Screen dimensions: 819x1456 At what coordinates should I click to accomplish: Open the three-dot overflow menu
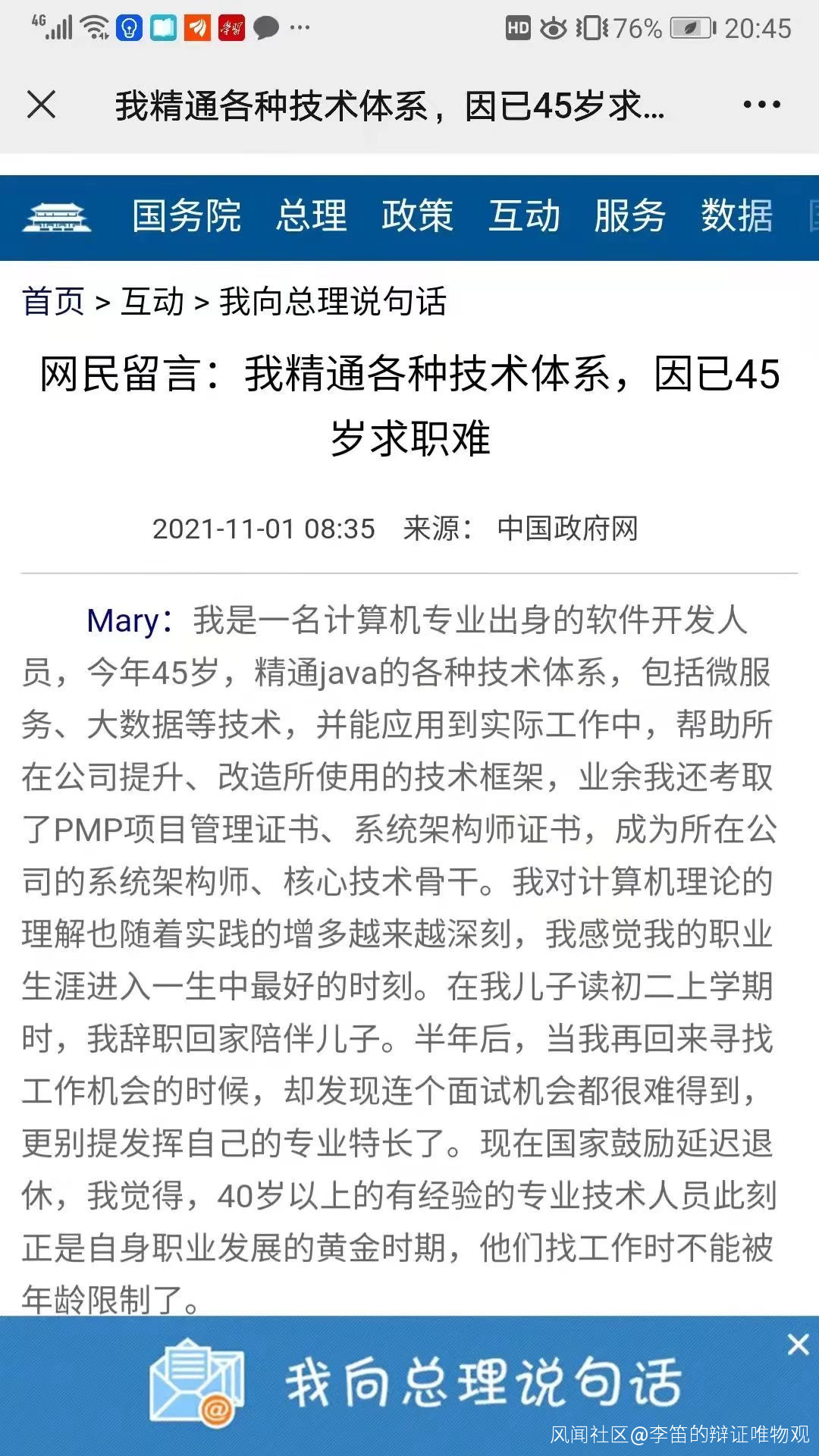[x=761, y=105]
